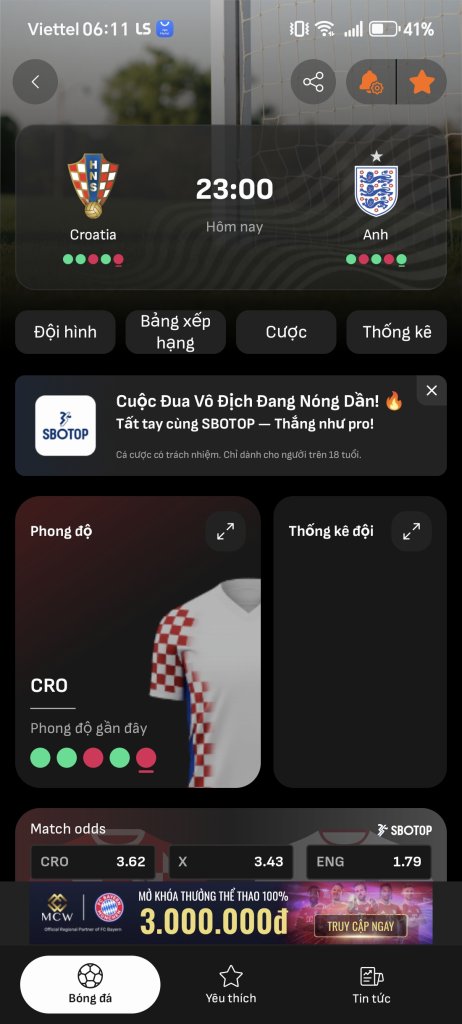462x1024 pixels.
Task: Open the Tin tức tab
Action: click(371, 984)
